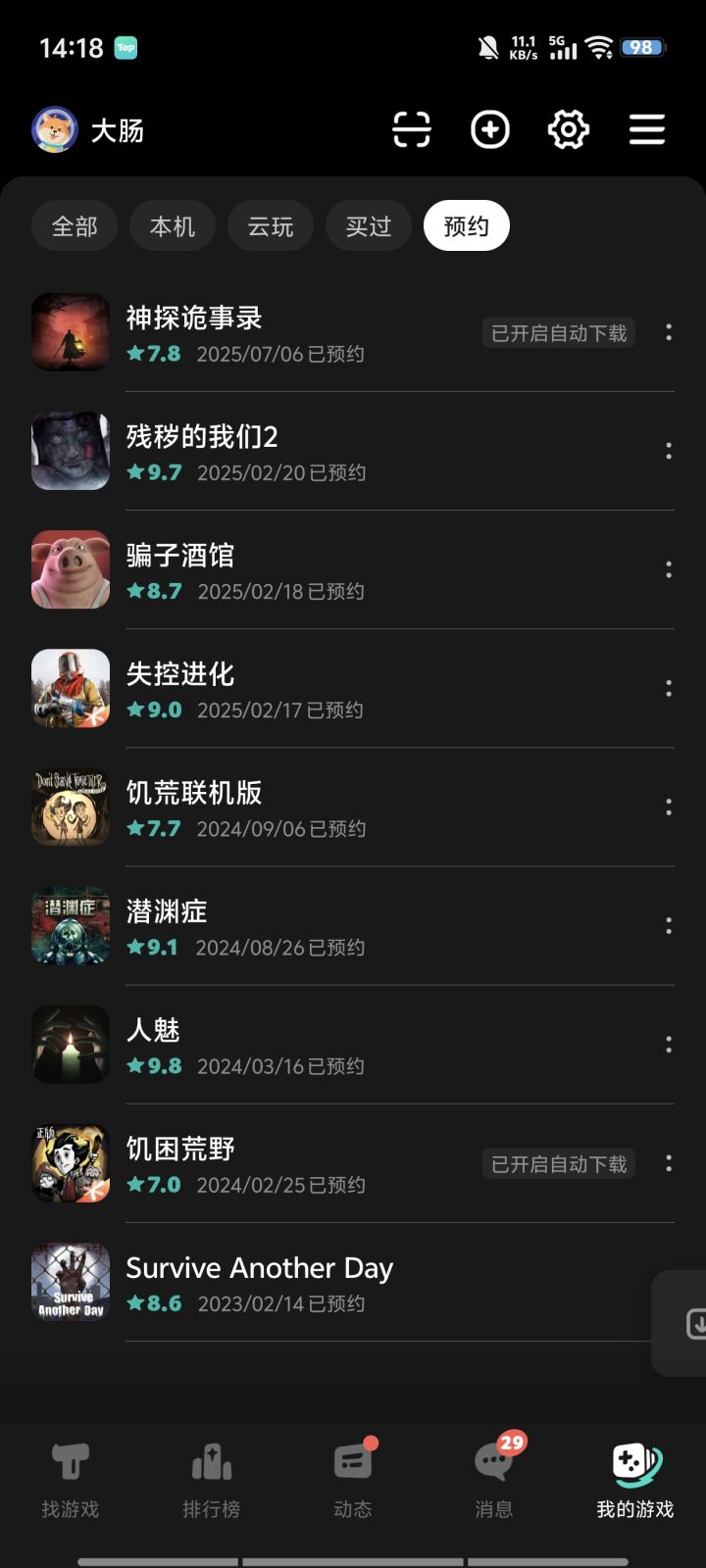Open settings gear icon

(x=569, y=129)
